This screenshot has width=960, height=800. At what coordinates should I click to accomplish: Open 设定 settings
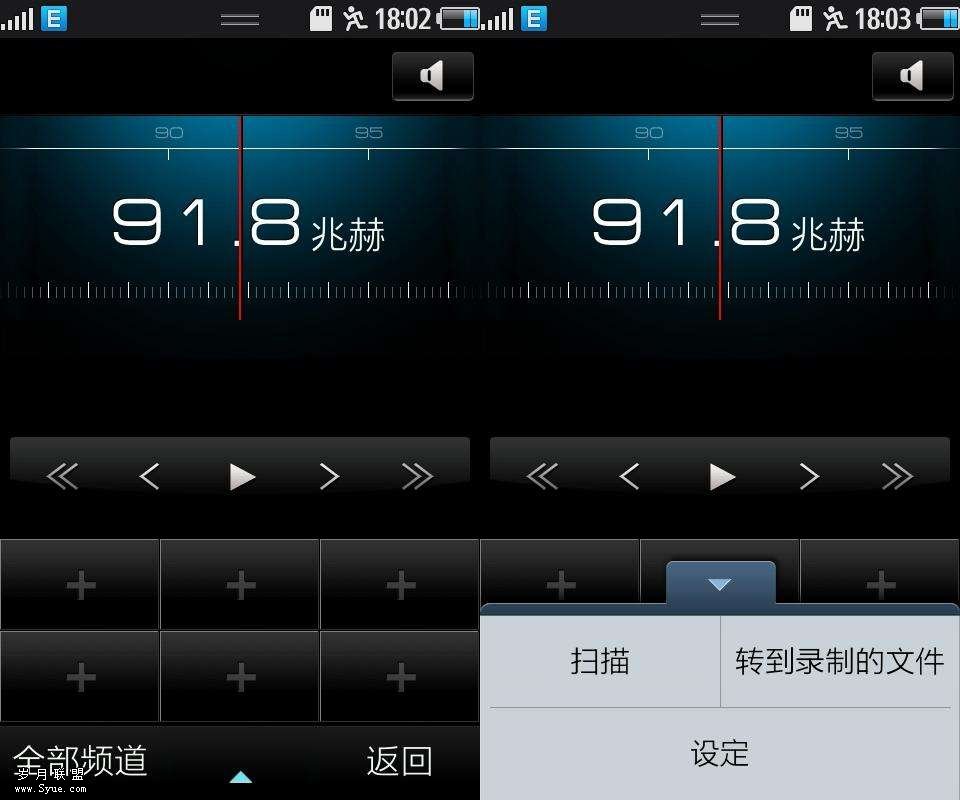(720, 753)
